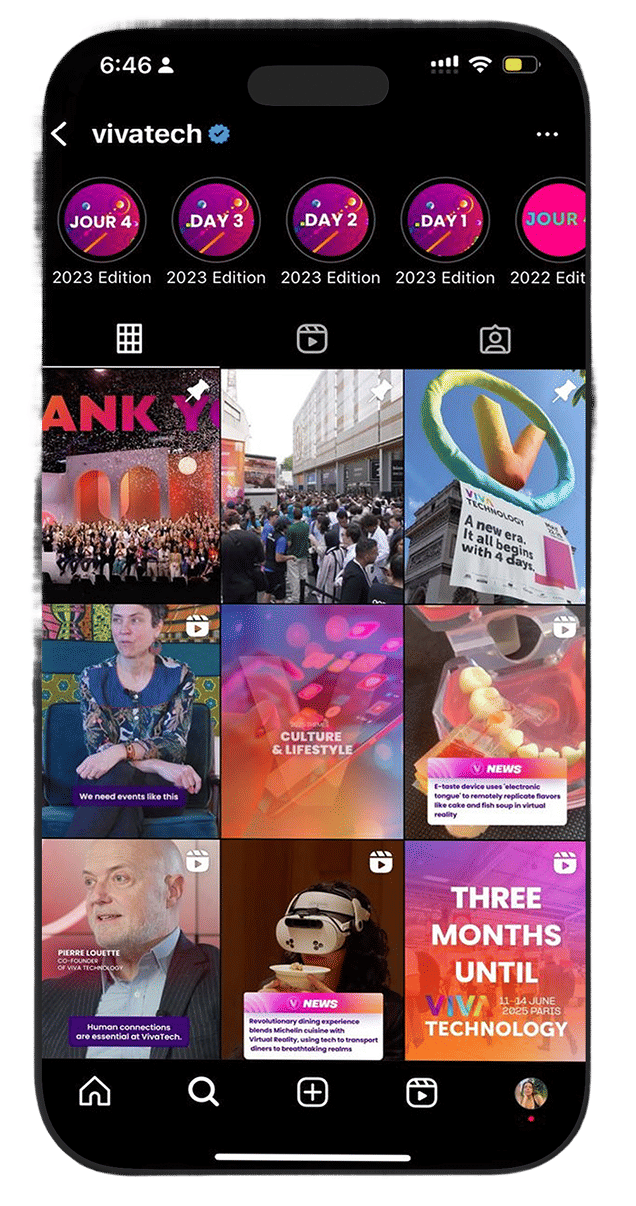
Task: Open the DAY 3 story highlight
Action: tap(216, 221)
